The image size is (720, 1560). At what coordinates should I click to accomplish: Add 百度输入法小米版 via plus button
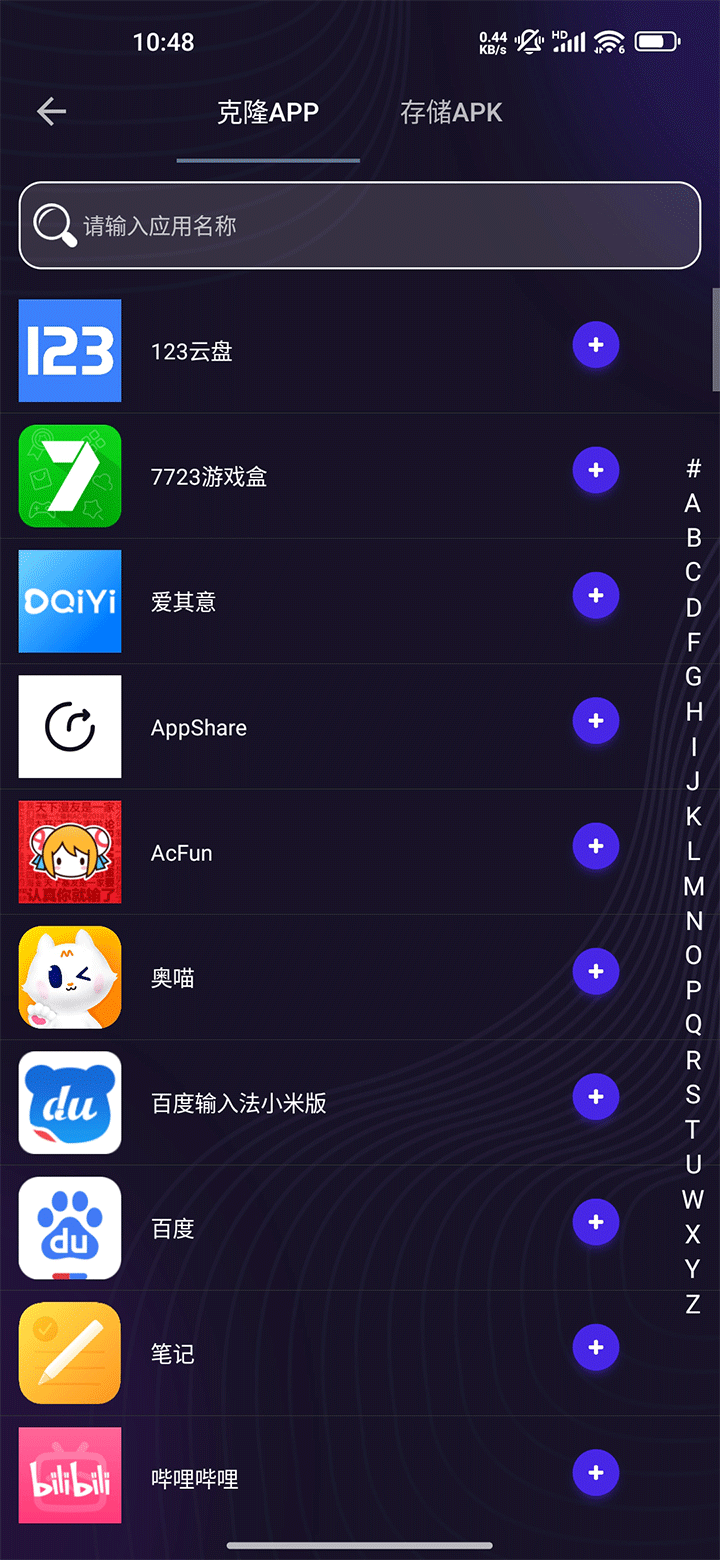point(596,1097)
